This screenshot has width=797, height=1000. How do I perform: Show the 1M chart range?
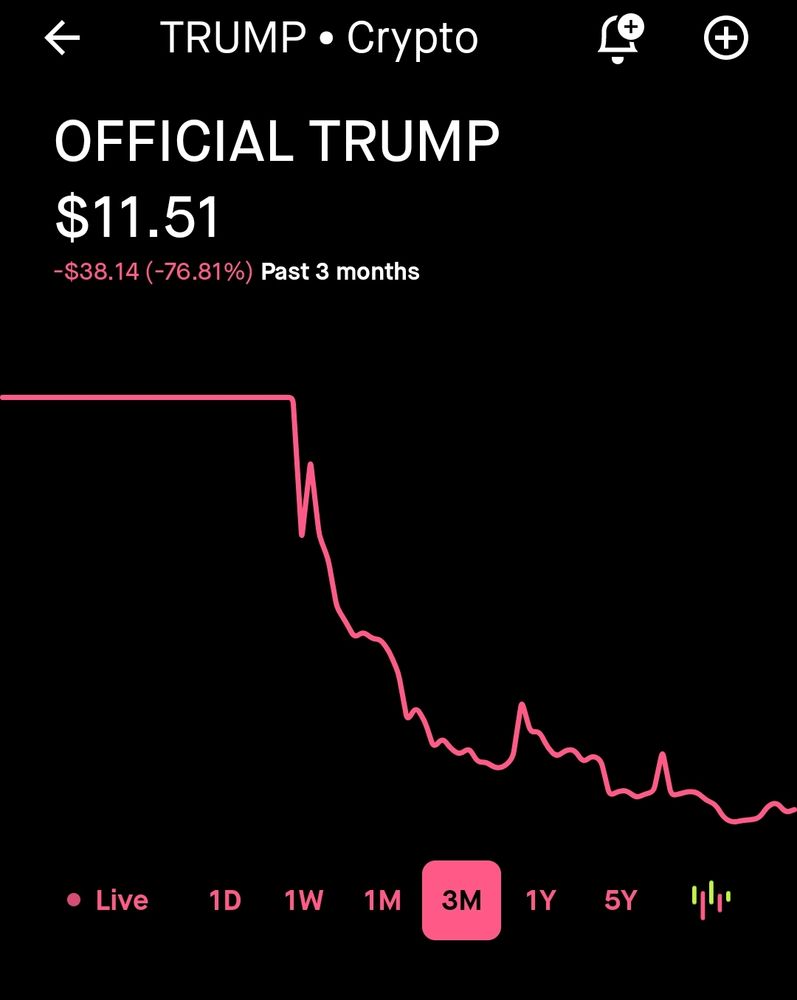coord(383,900)
